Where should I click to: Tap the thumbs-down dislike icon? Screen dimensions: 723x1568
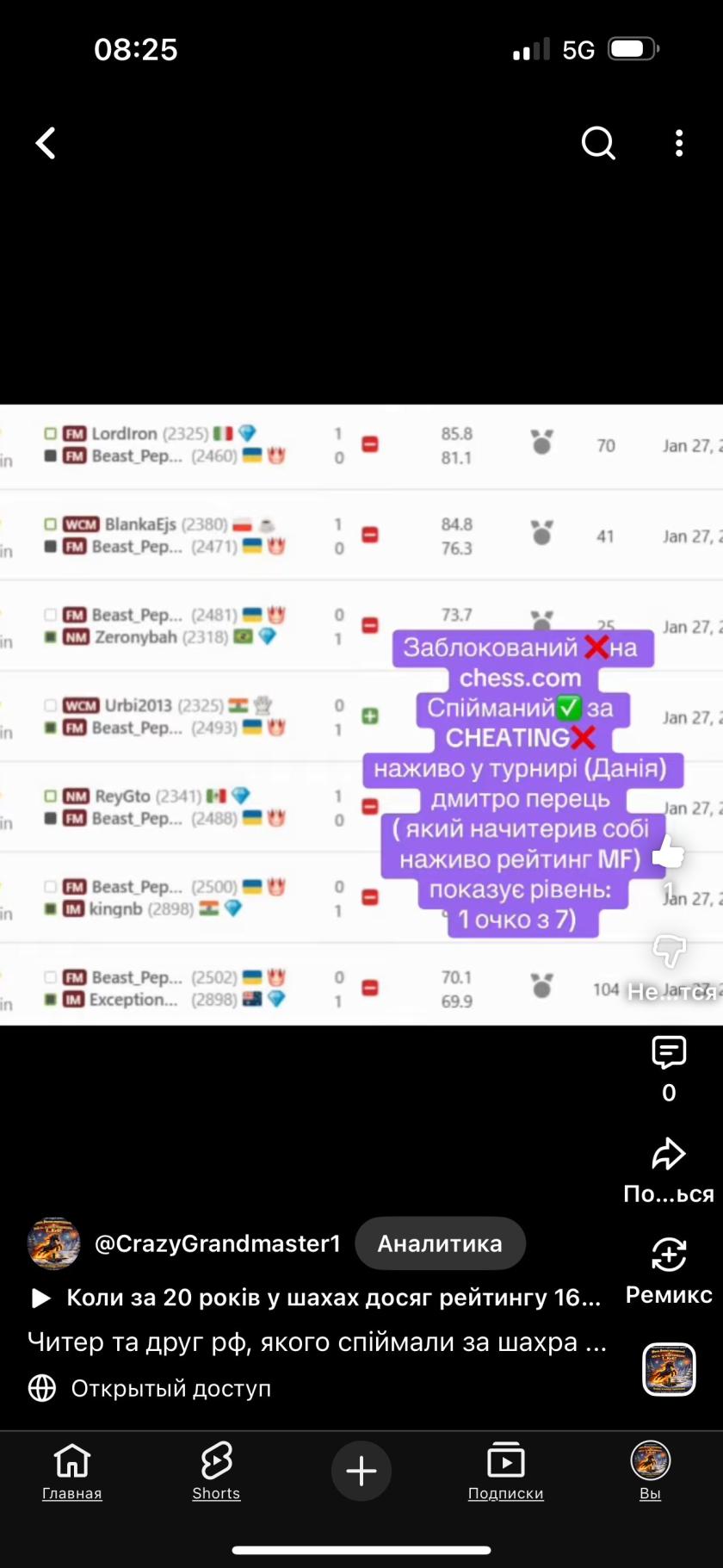coord(668,951)
